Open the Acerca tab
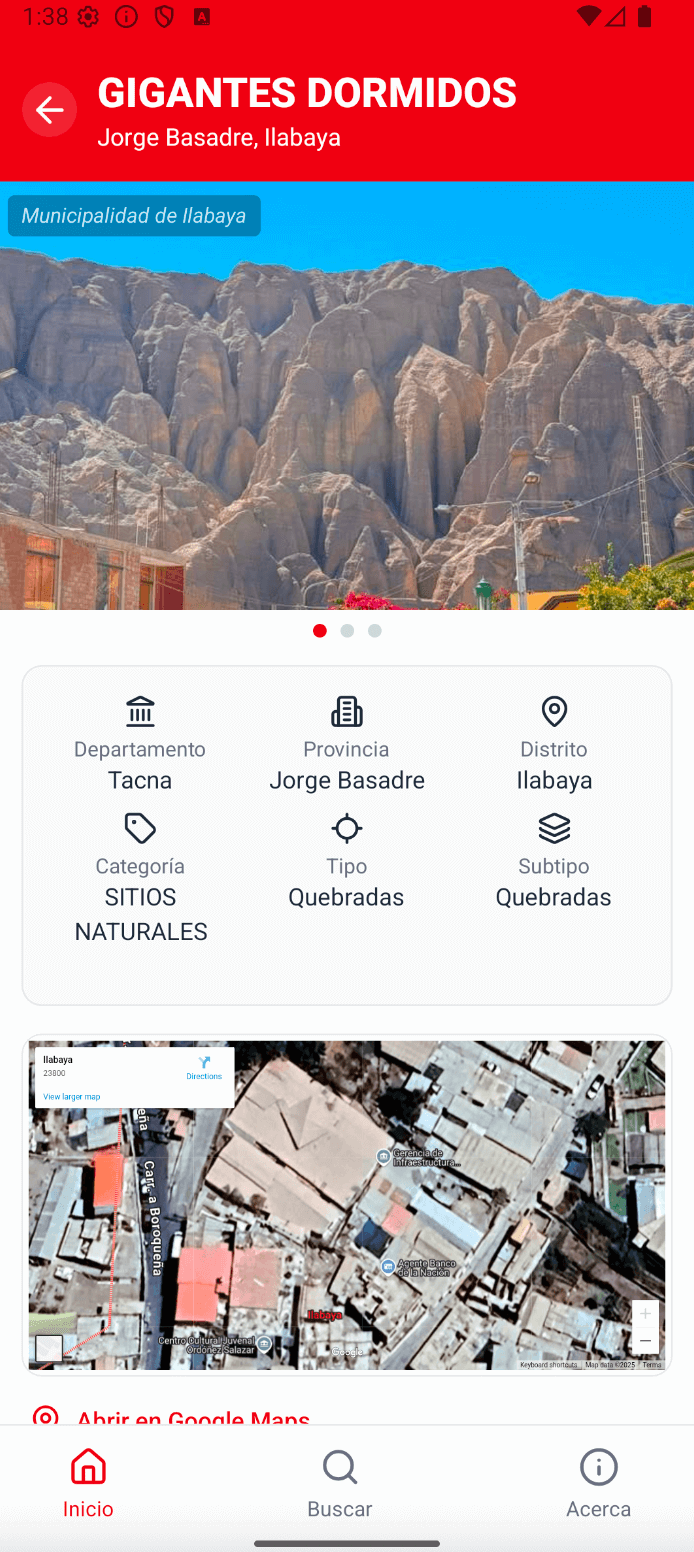The width and height of the screenshot is (694, 1552). (x=598, y=1483)
